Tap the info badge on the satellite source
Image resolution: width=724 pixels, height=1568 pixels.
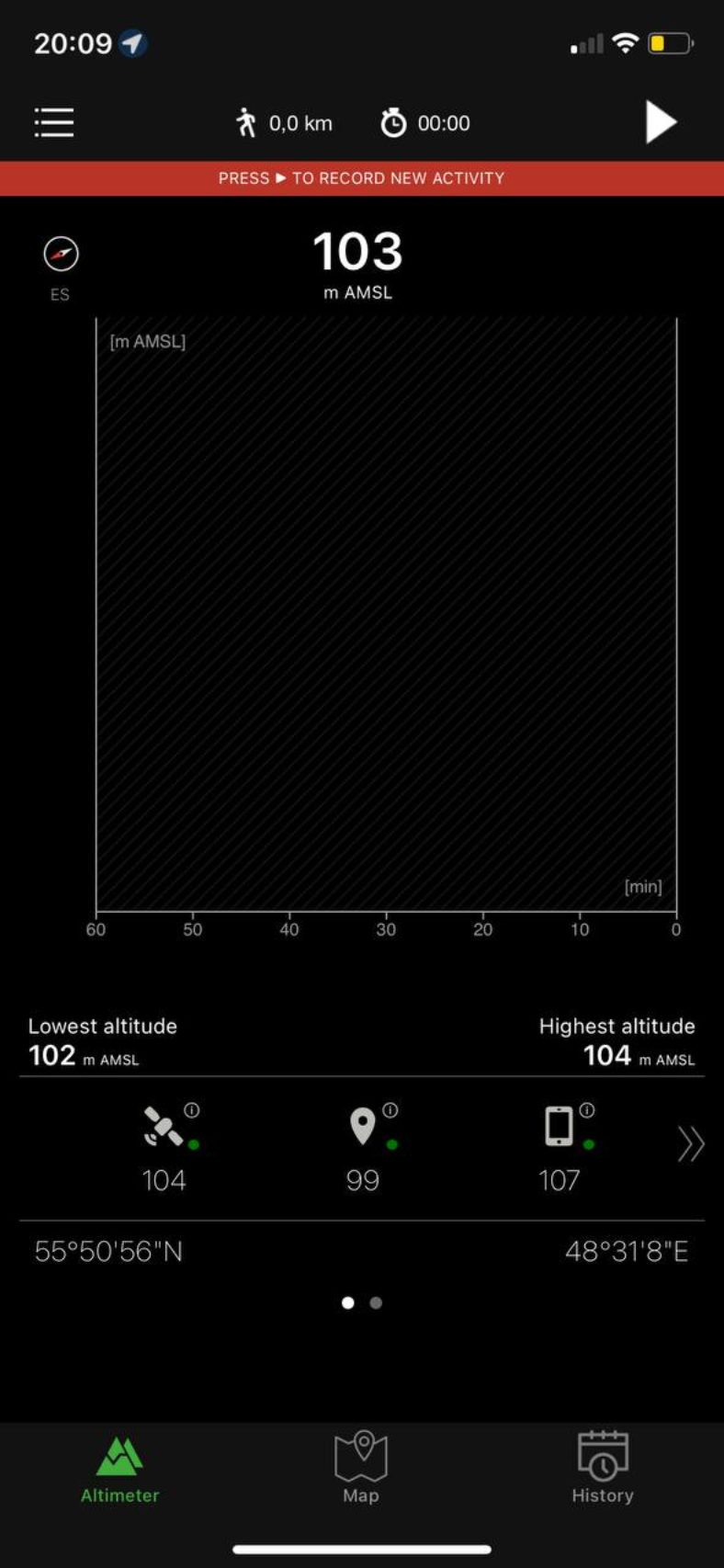tap(191, 1109)
